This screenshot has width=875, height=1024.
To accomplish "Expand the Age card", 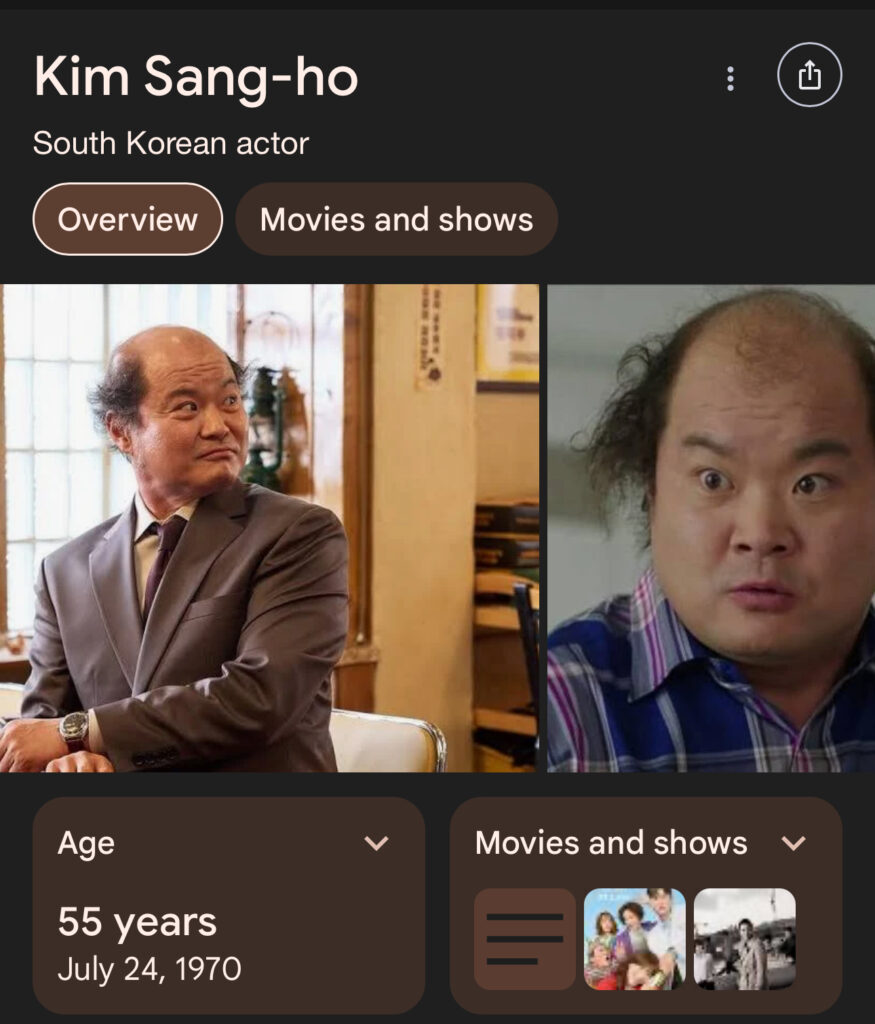I will pyautogui.click(x=376, y=843).
